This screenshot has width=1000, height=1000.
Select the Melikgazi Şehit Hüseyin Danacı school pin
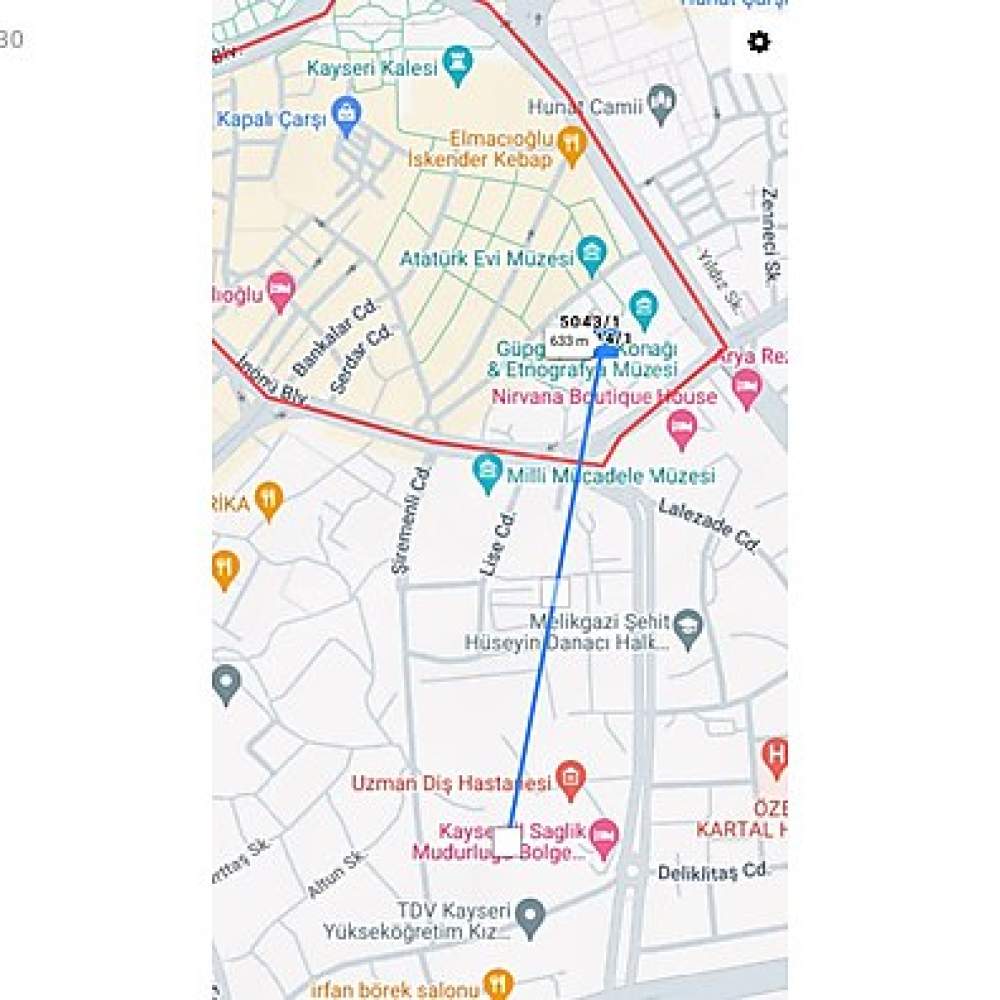pos(688,628)
